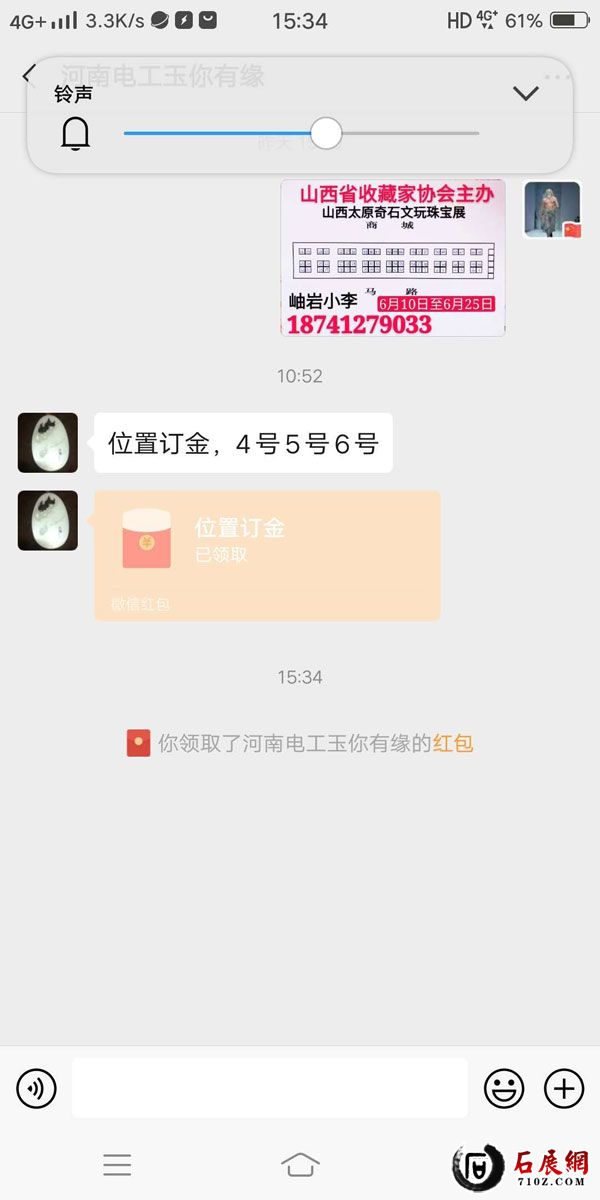Go back from the chat
The height and width of the screenshot is (1200, 600).
pos(28,75)
